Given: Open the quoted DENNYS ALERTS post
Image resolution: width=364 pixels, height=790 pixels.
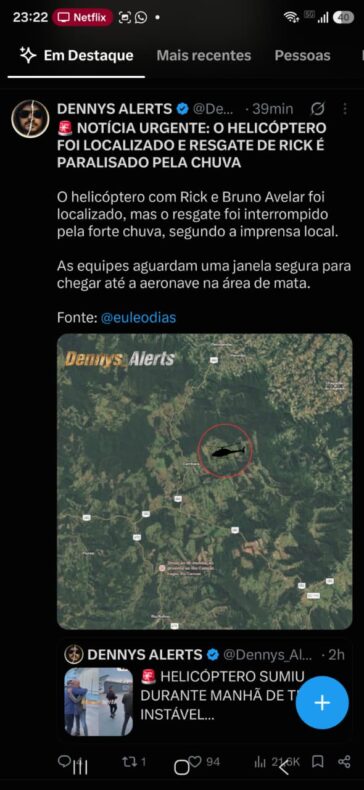Looking at the screenshot, I should coord(205,690).
